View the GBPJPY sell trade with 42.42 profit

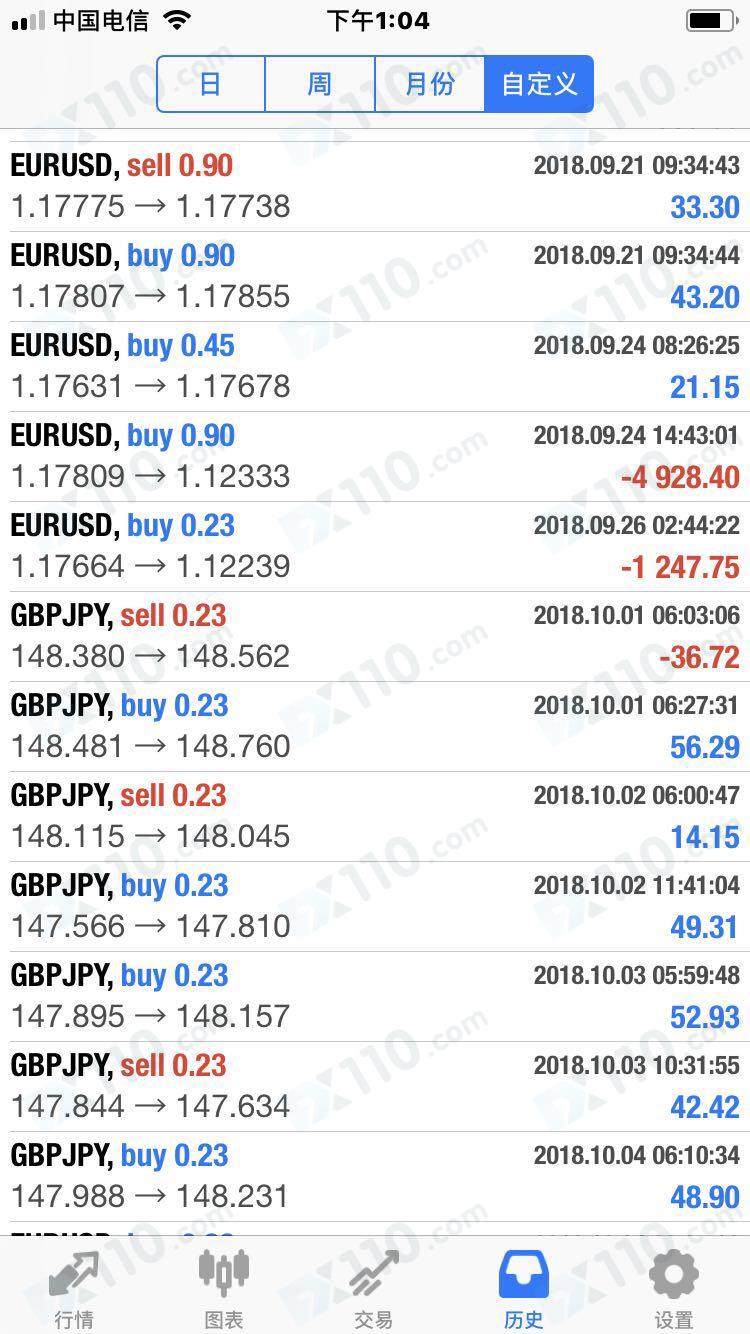click(375, 1087)
